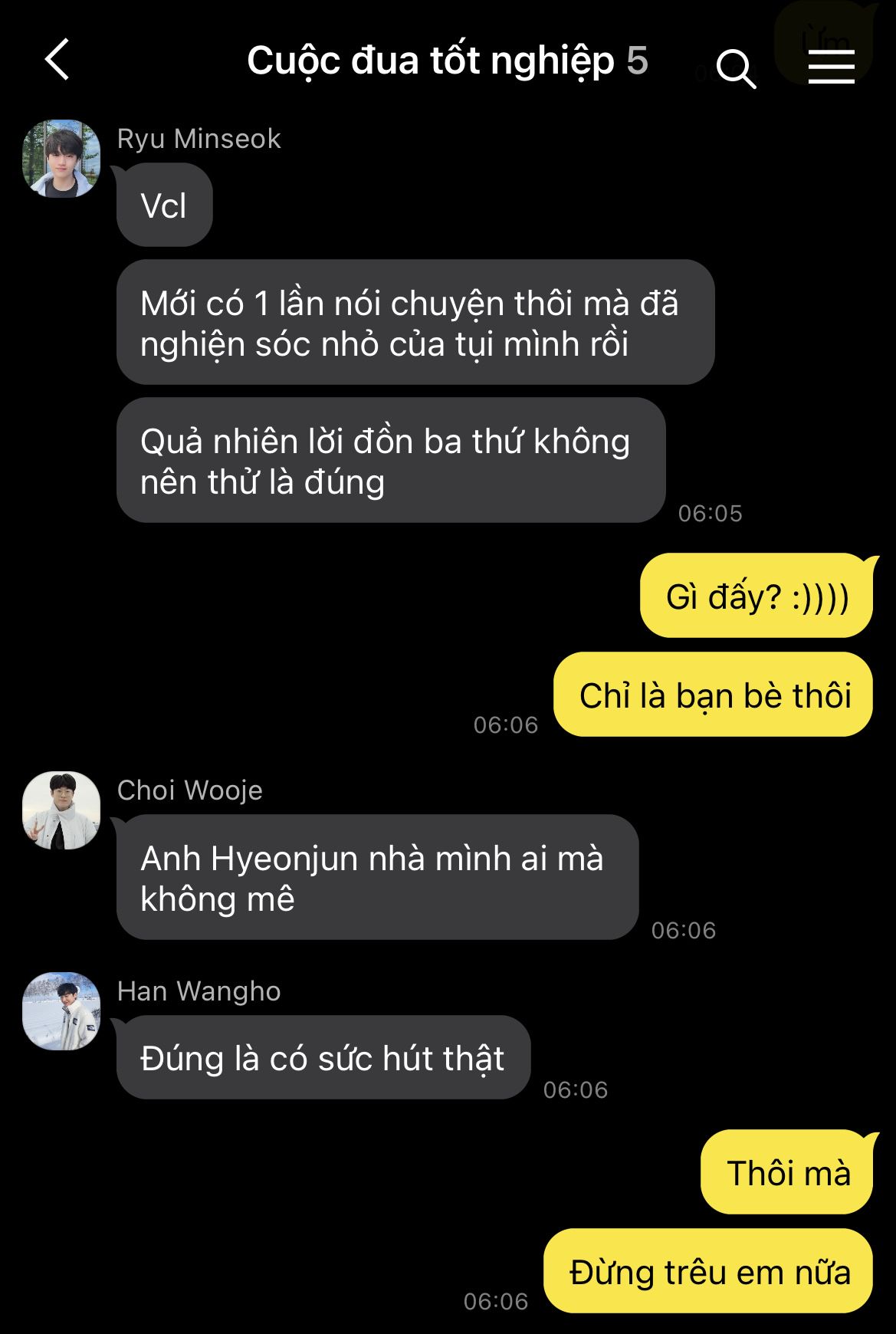The width and height of the screenshot is (896, 1334).
Task: Search within this chat
Action: tap(736, 69)
